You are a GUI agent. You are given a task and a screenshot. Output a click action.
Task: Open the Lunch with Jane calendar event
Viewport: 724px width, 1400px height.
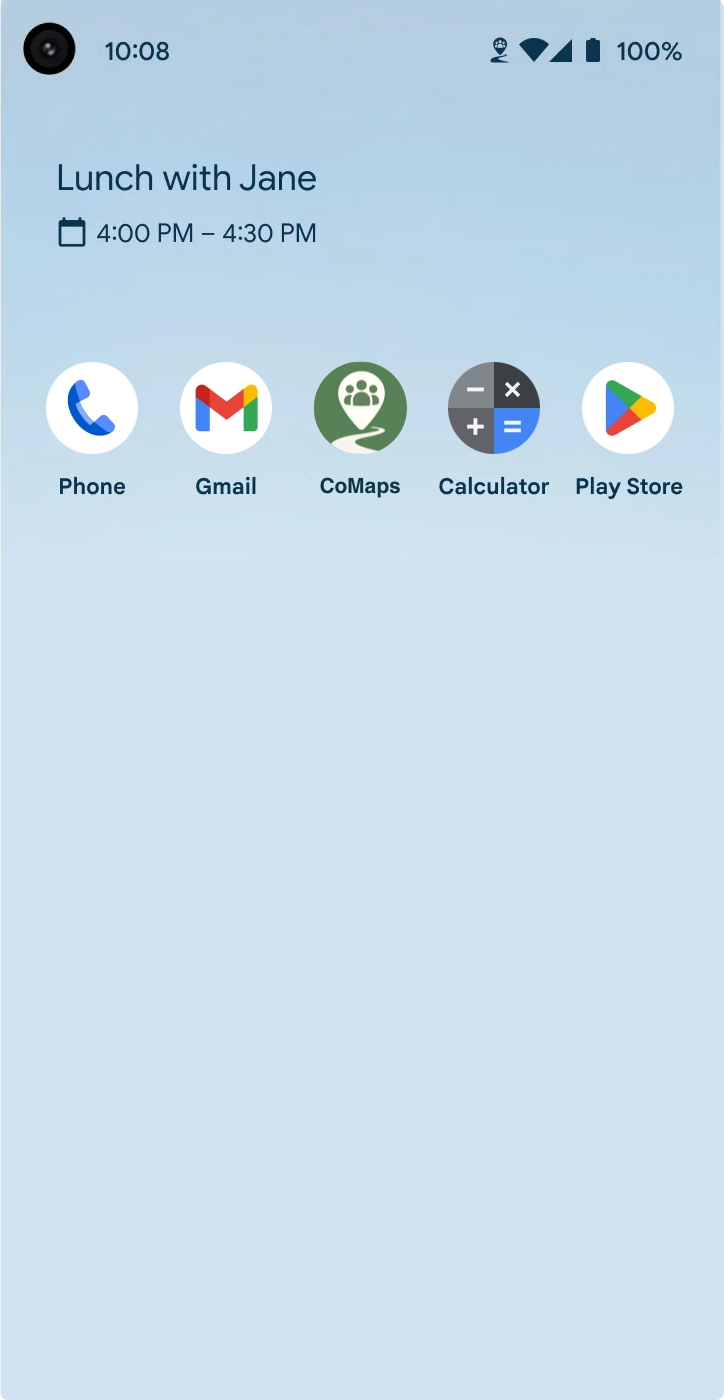pyautogui.click(x=187, y=204)
